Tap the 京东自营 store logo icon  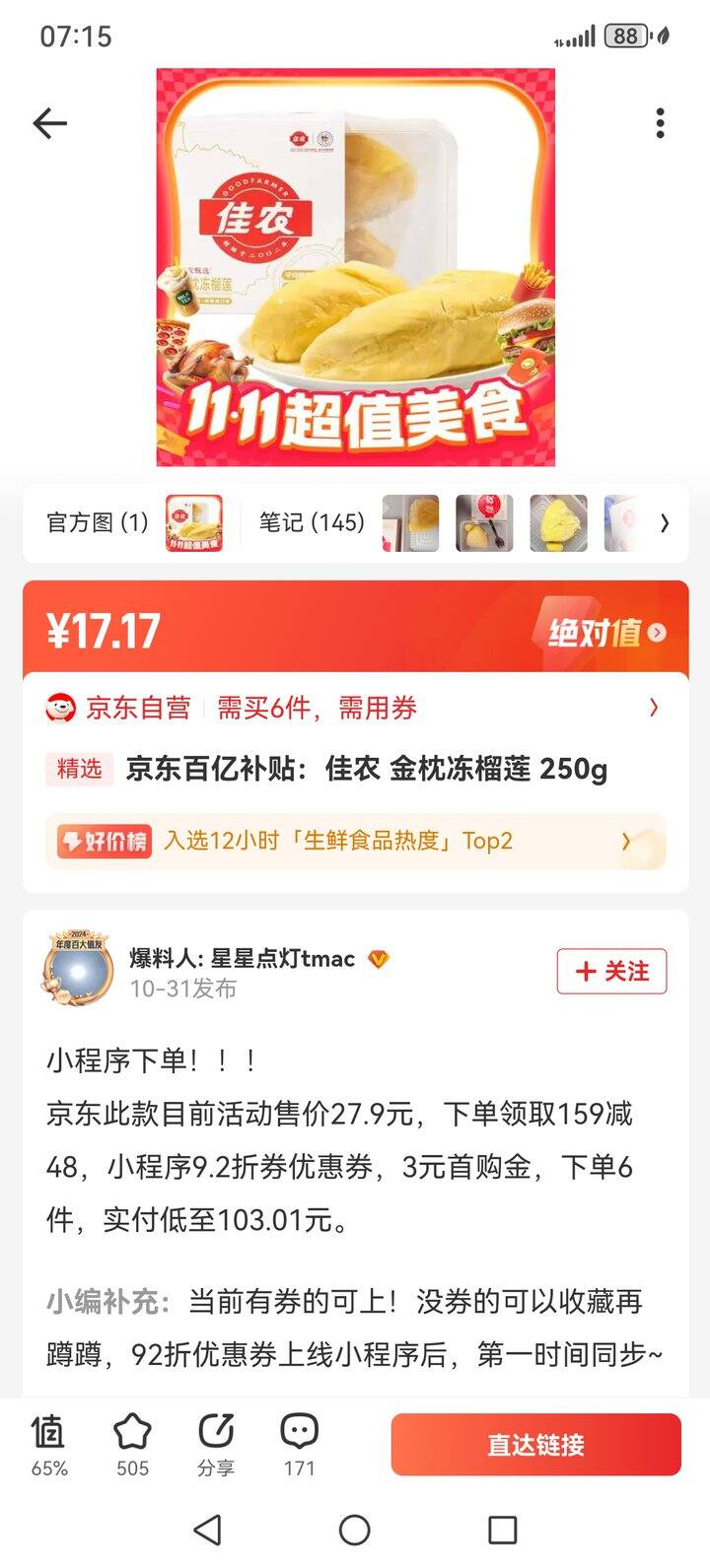point(62,706)
